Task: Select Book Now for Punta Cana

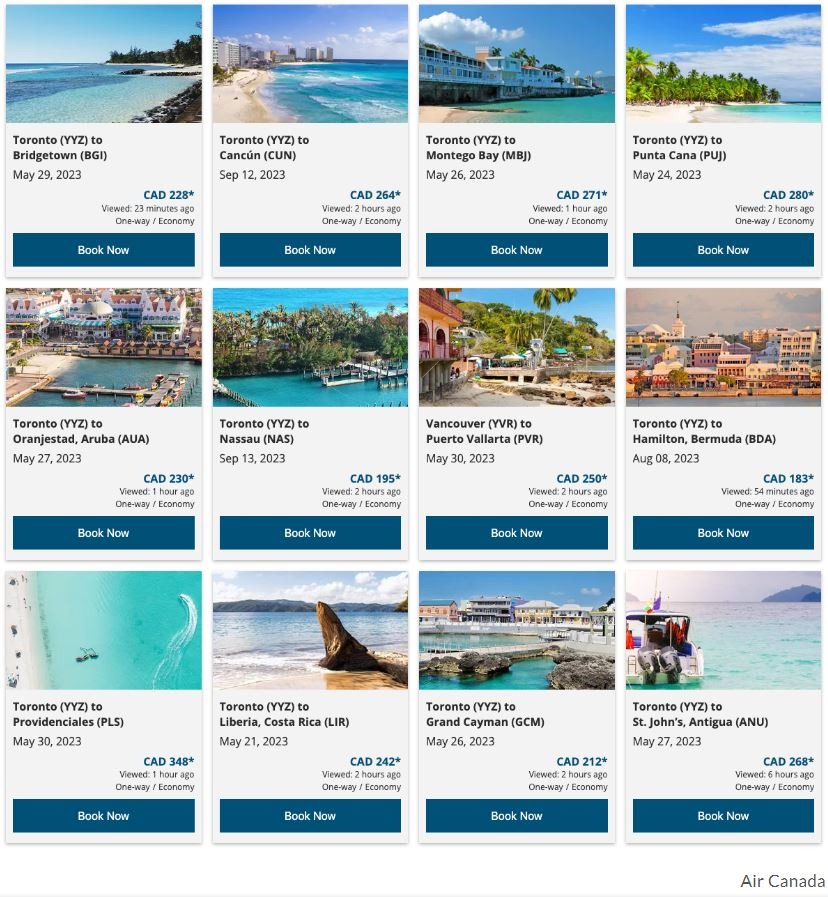Action: [x=723, y=250]
